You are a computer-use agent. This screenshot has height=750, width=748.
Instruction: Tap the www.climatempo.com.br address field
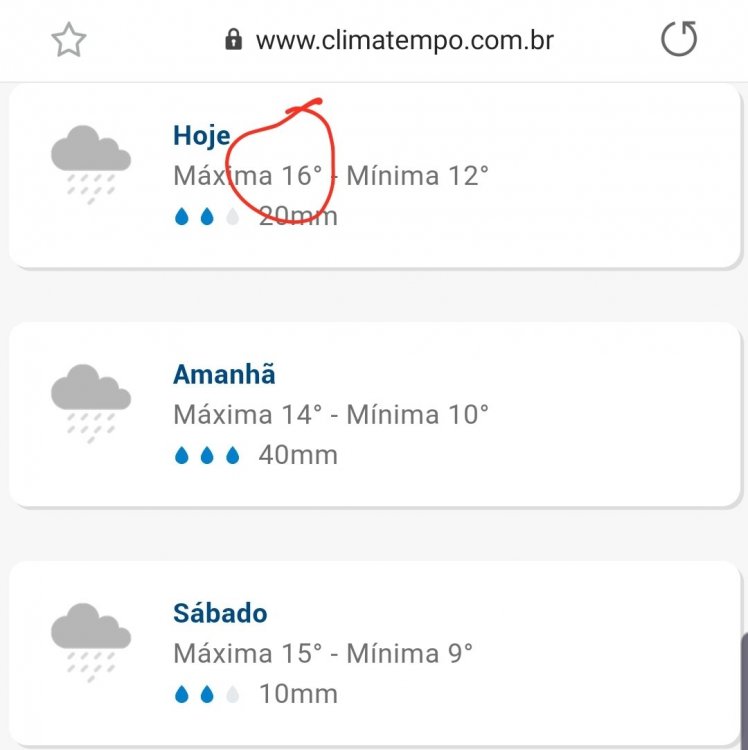pyautogui.click(x=405, y=39)
